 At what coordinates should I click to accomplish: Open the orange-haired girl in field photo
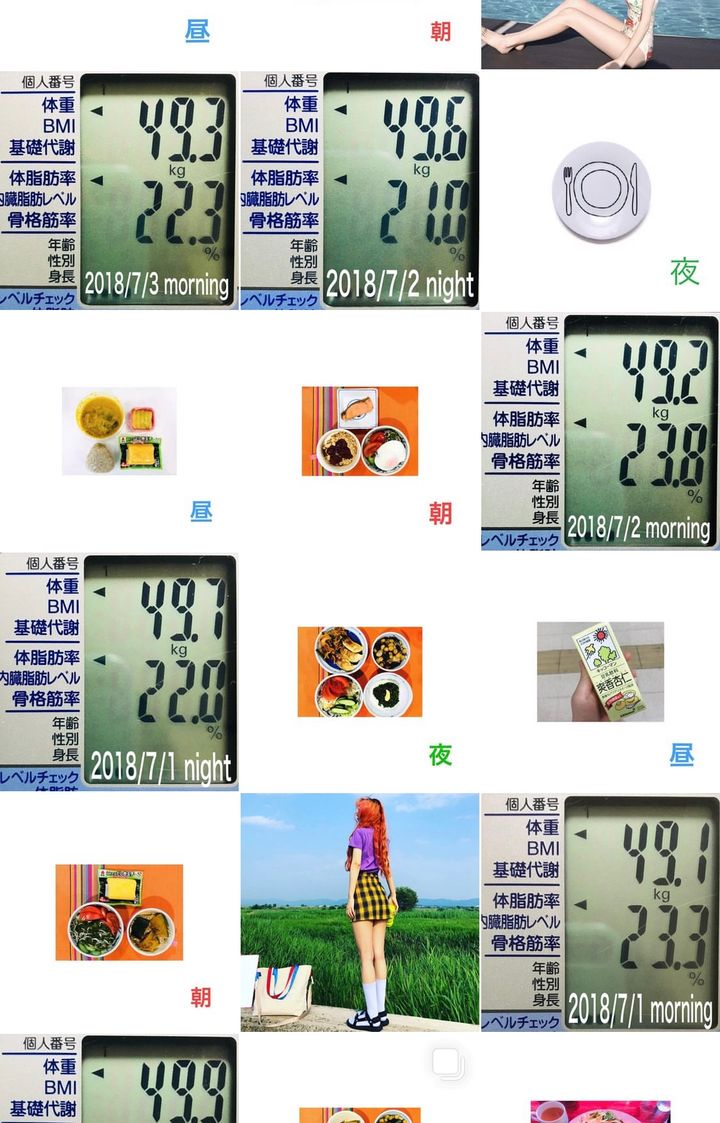click(x=360, y=912)
